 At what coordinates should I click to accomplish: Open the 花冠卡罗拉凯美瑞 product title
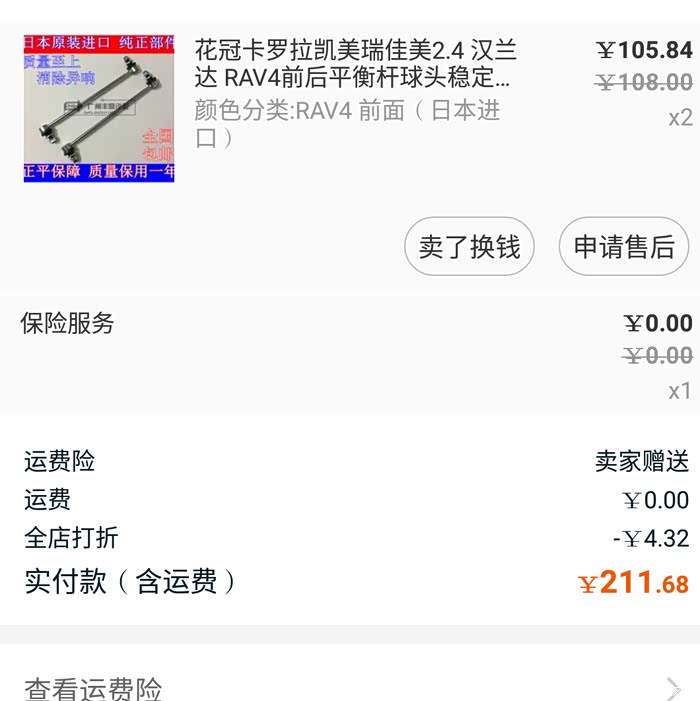click(x=356, y=63)
